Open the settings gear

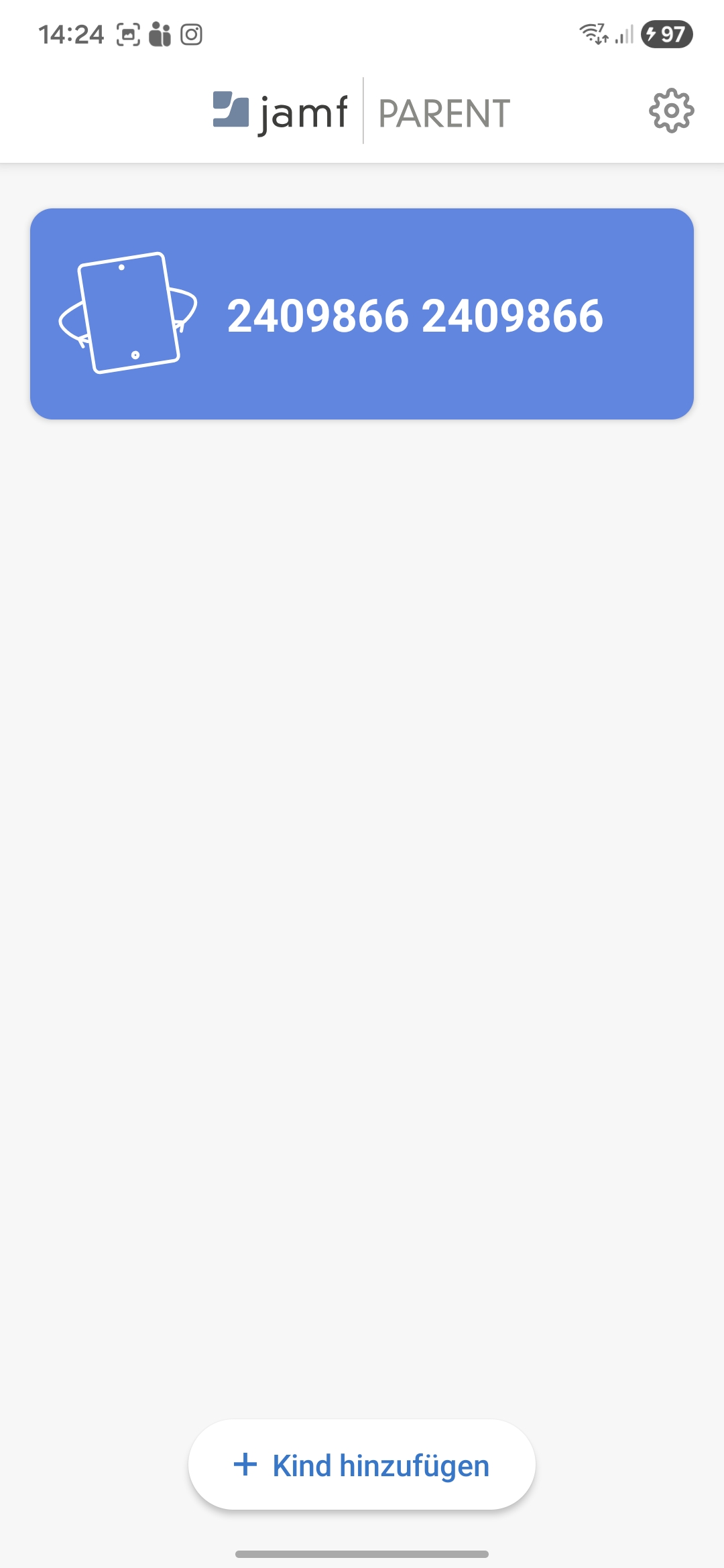[x=671, y=111]
